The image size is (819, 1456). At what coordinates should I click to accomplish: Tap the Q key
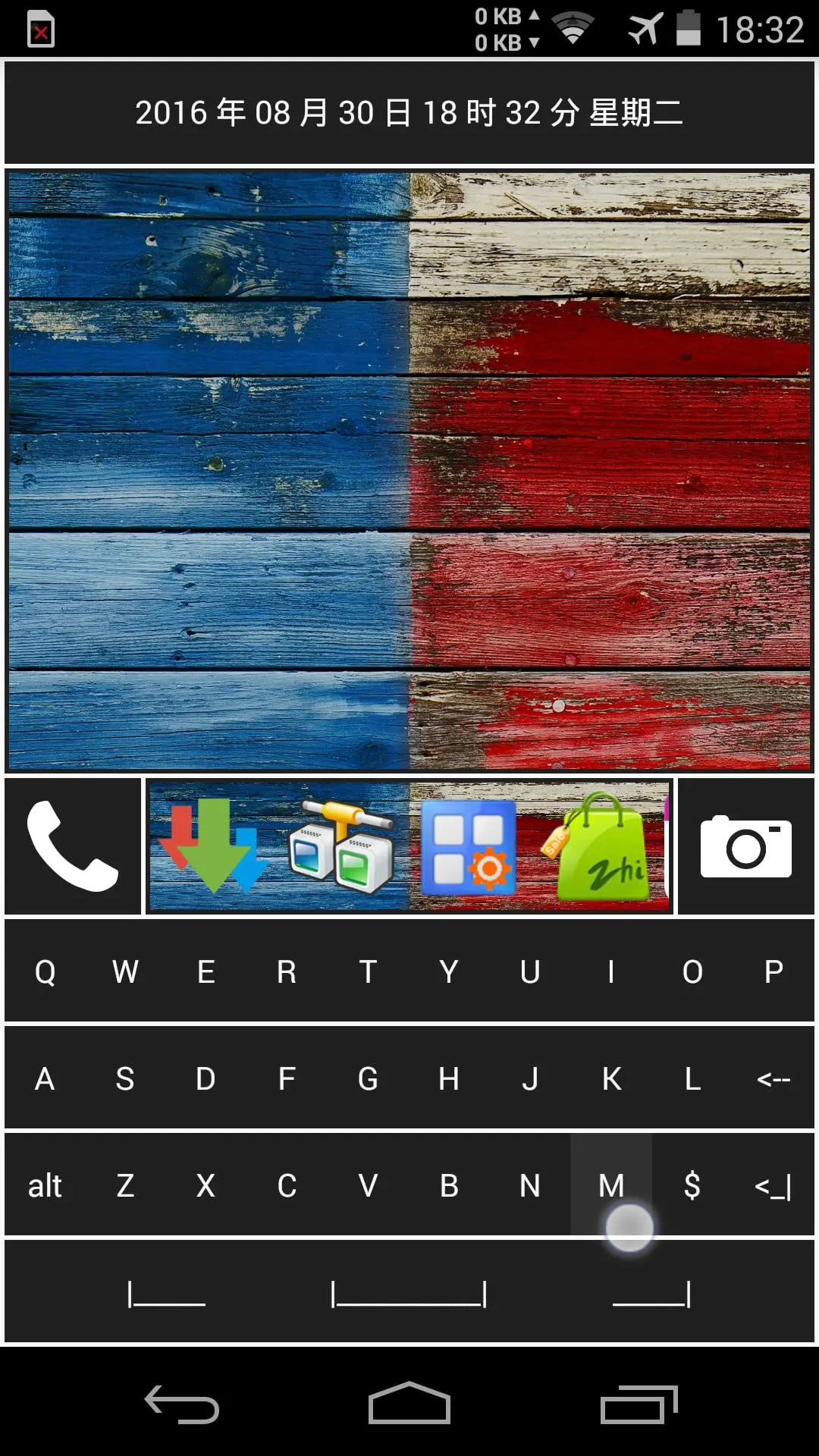(45, 971)
